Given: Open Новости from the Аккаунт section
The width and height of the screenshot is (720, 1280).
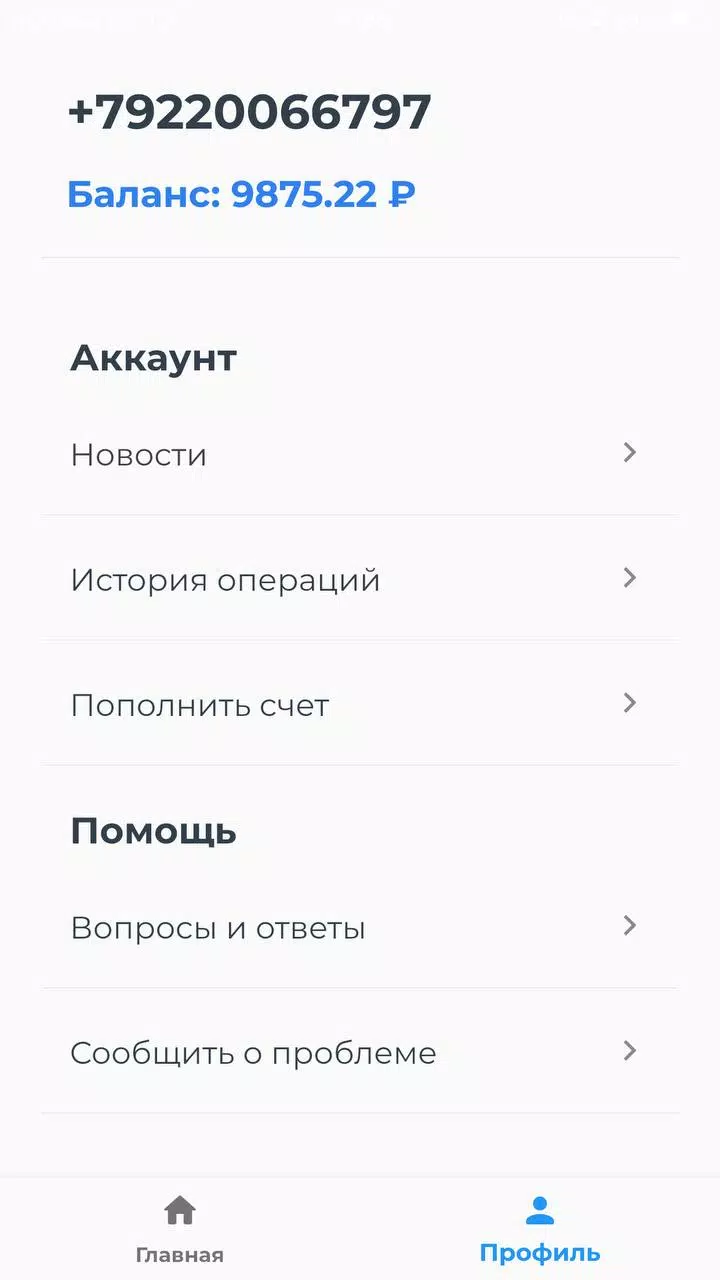Looking at the screenshot, I should click(138, 454).
